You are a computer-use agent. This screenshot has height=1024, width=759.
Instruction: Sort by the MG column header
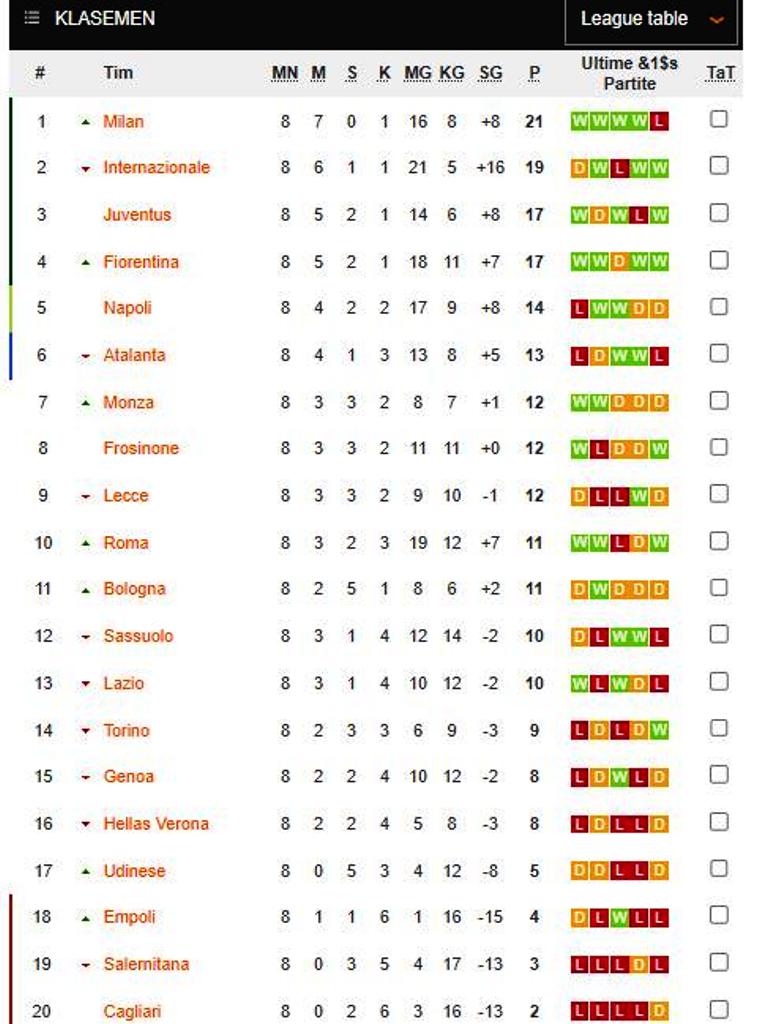[x=418, y=73]
